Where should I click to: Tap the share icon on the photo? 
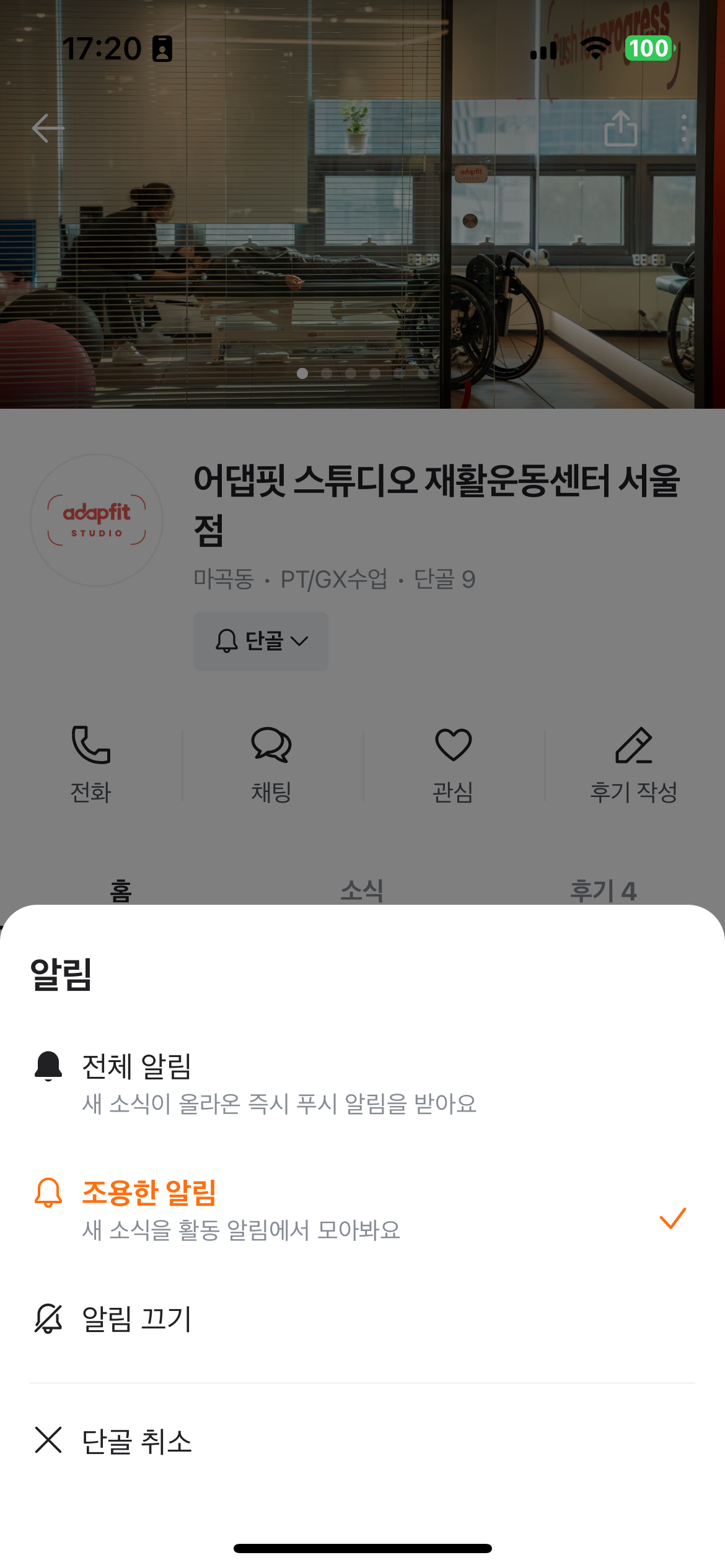click(x=622, y=128)
